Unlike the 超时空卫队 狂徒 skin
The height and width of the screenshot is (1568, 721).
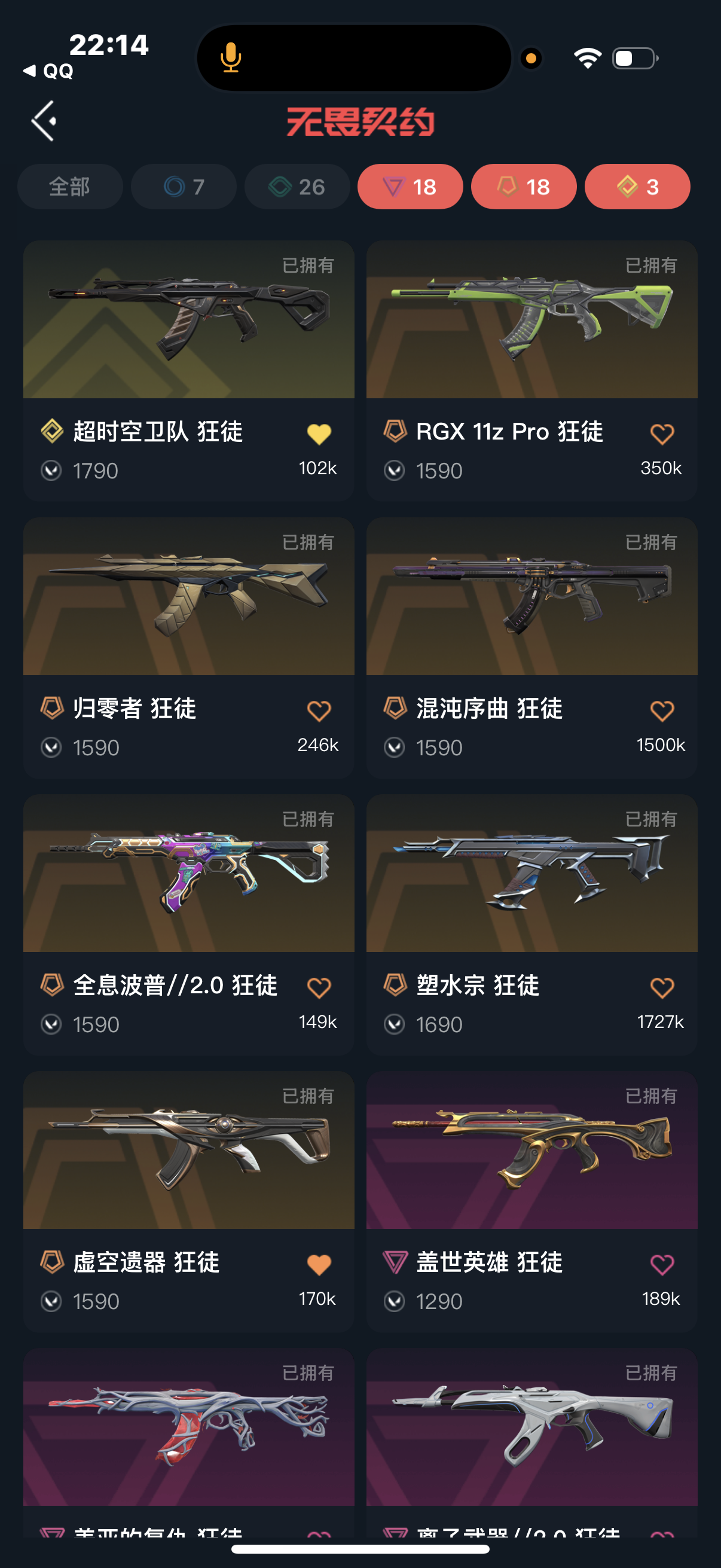tap(319, 434)
